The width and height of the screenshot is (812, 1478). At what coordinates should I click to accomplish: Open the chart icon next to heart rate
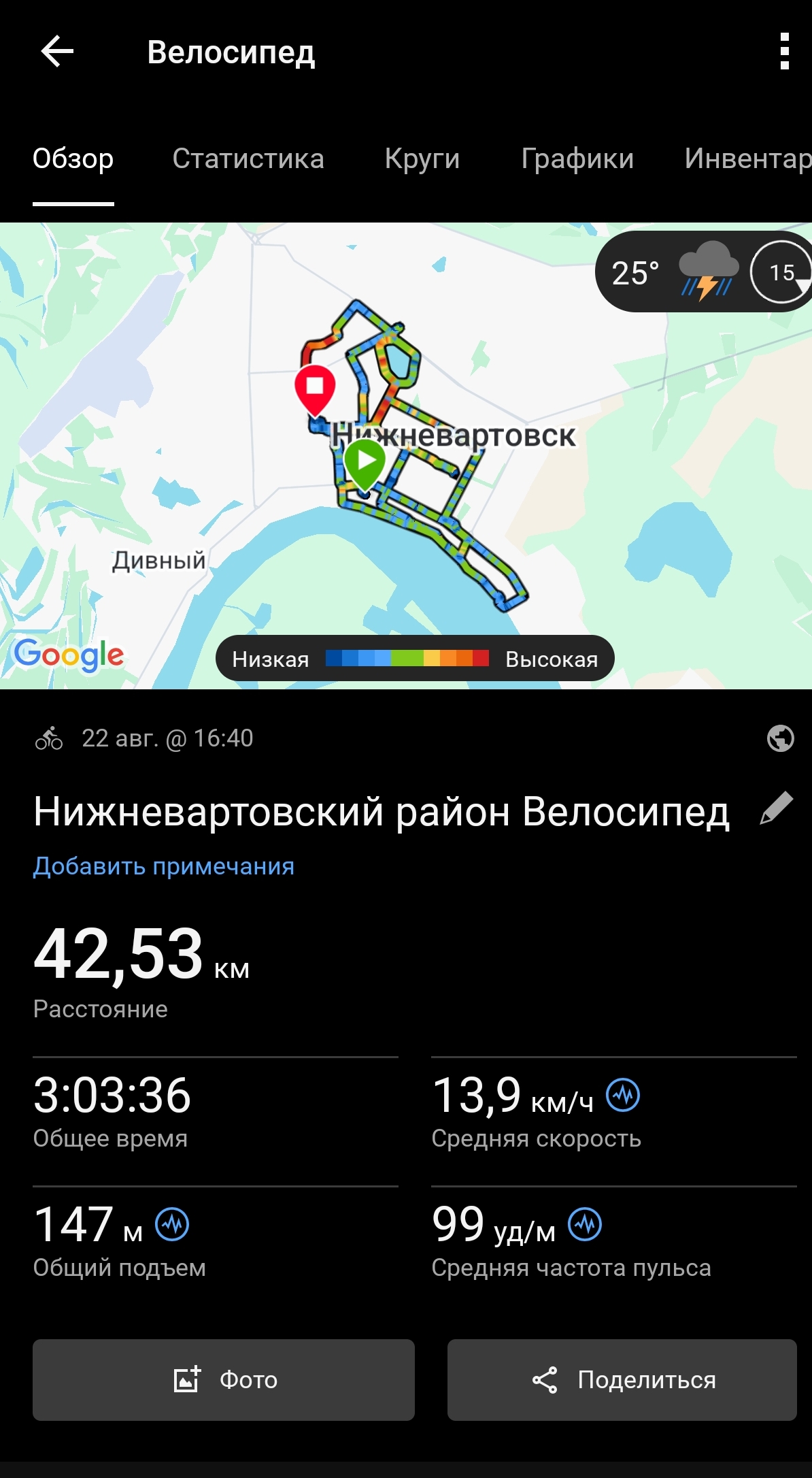coord(585,1224)
